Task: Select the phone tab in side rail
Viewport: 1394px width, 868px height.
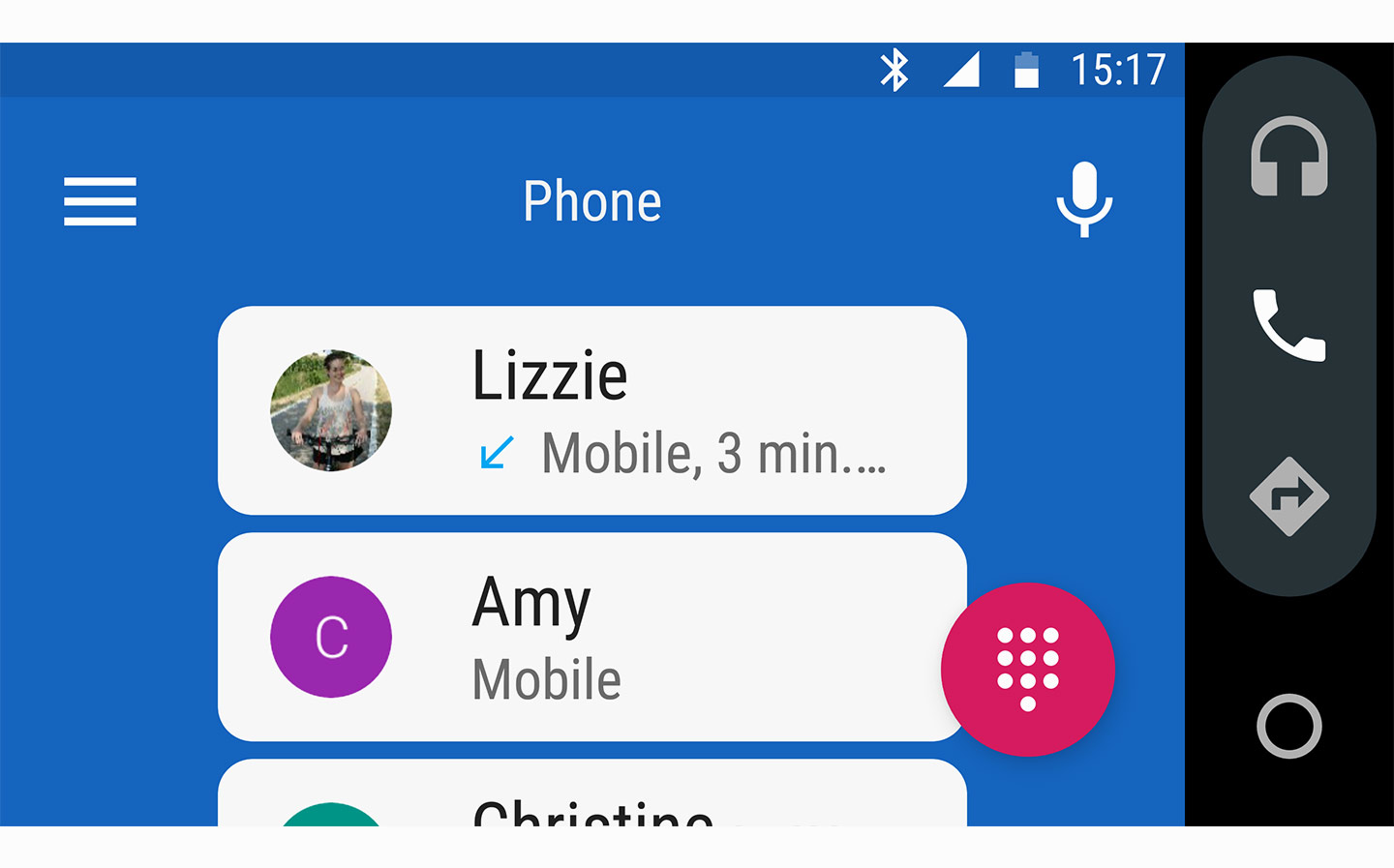Action: click(x=1288, y=325)
